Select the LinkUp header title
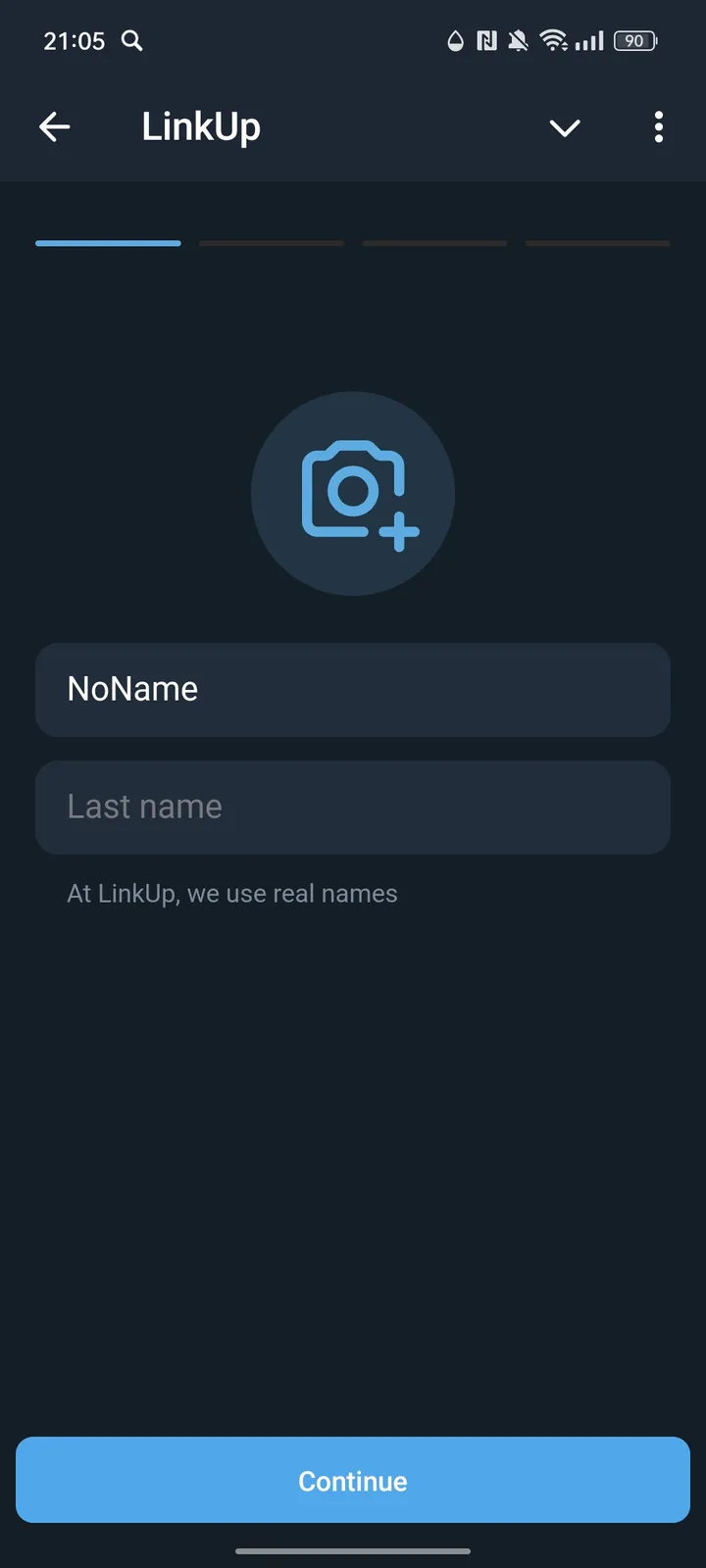Image resolution: width=706 pixels, height=1568 pixels. pyautogui.click(x=200, y=125)
